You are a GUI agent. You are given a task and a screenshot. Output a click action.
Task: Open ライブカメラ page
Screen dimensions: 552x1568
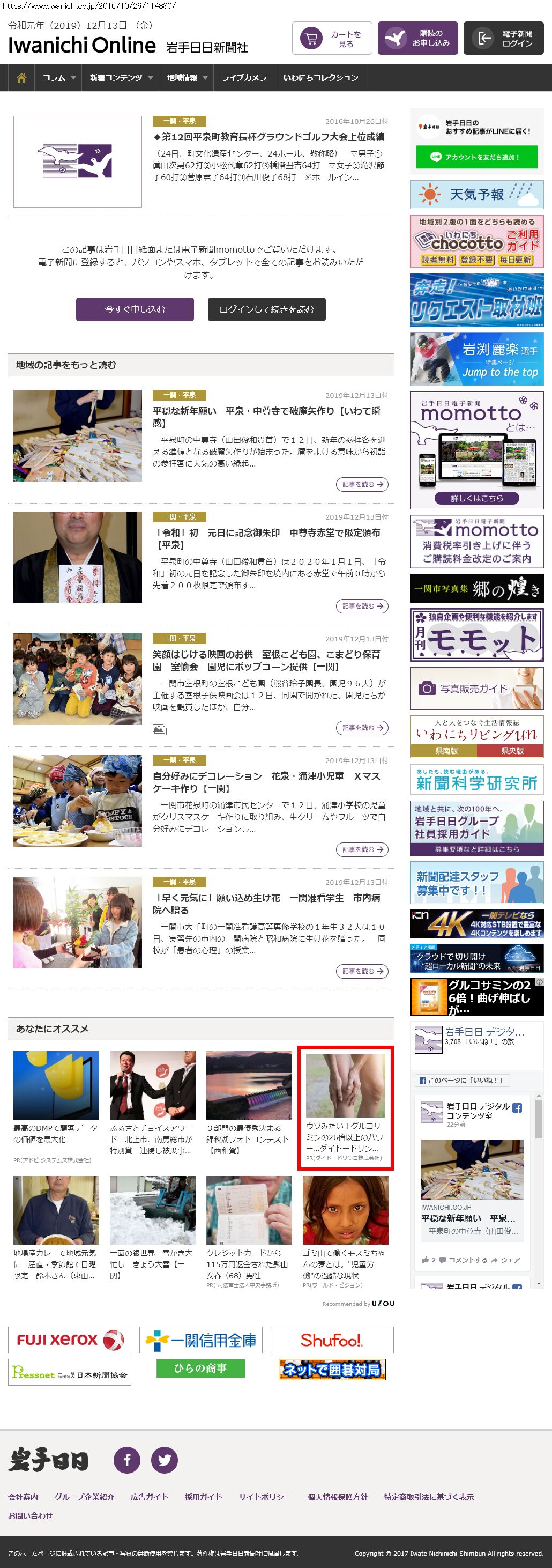[243, 78]
